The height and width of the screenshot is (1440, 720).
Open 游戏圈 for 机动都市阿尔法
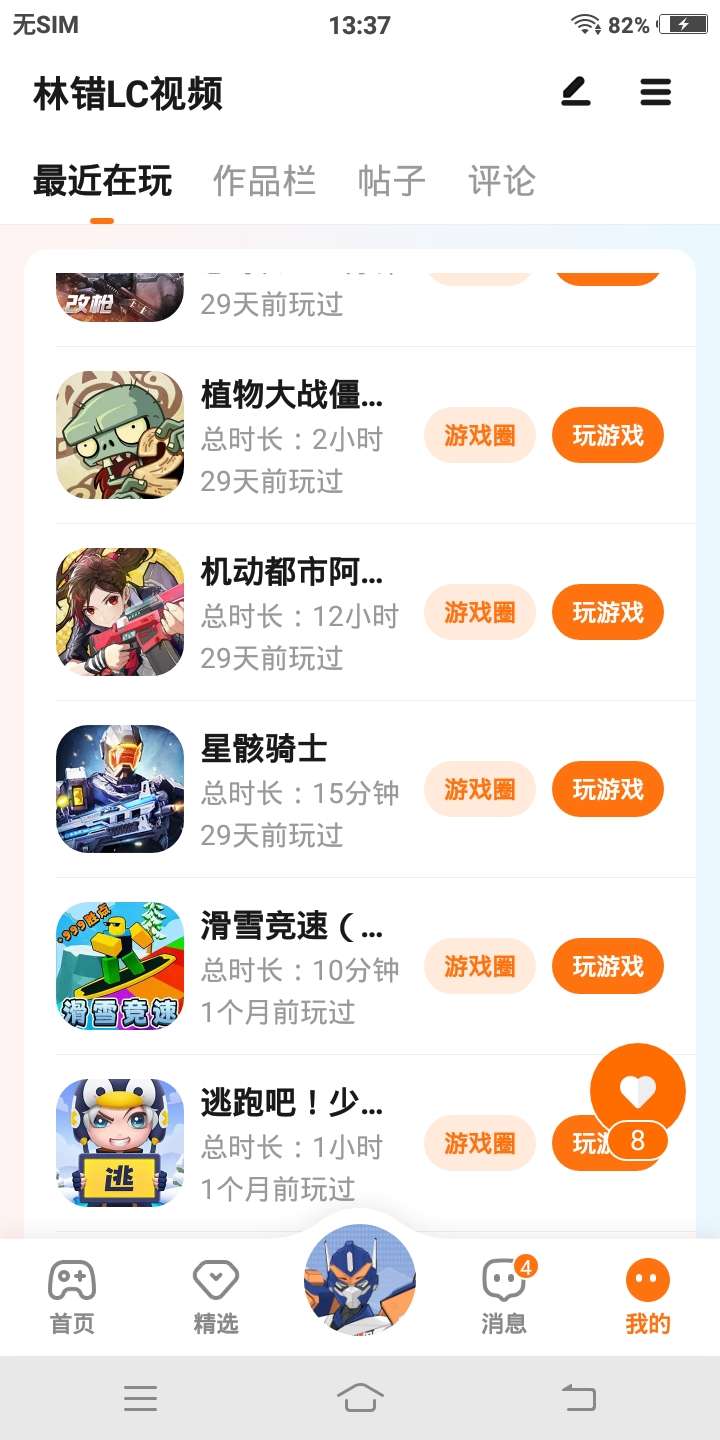click(x=480, y=613)
